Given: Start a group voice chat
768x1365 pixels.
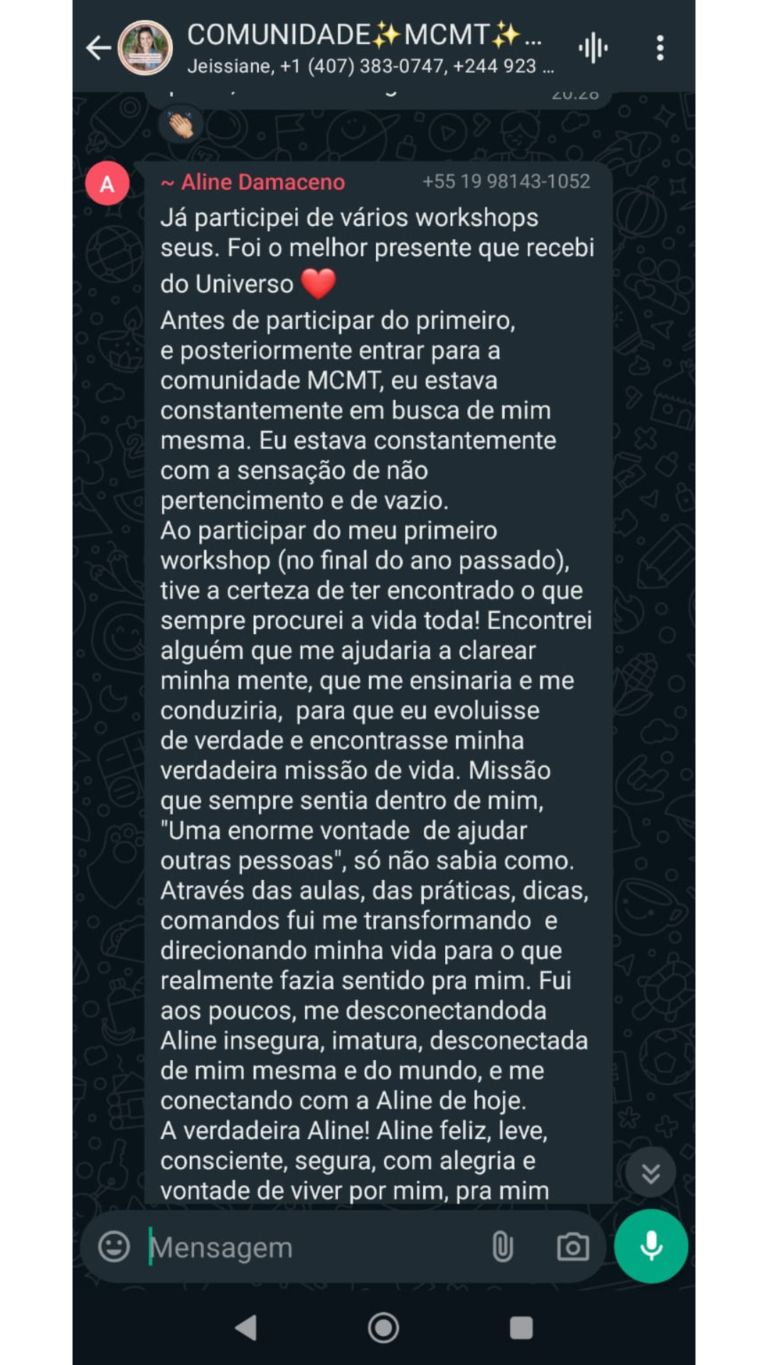Looking at the screenshot, I should click(x=593, y=48).
